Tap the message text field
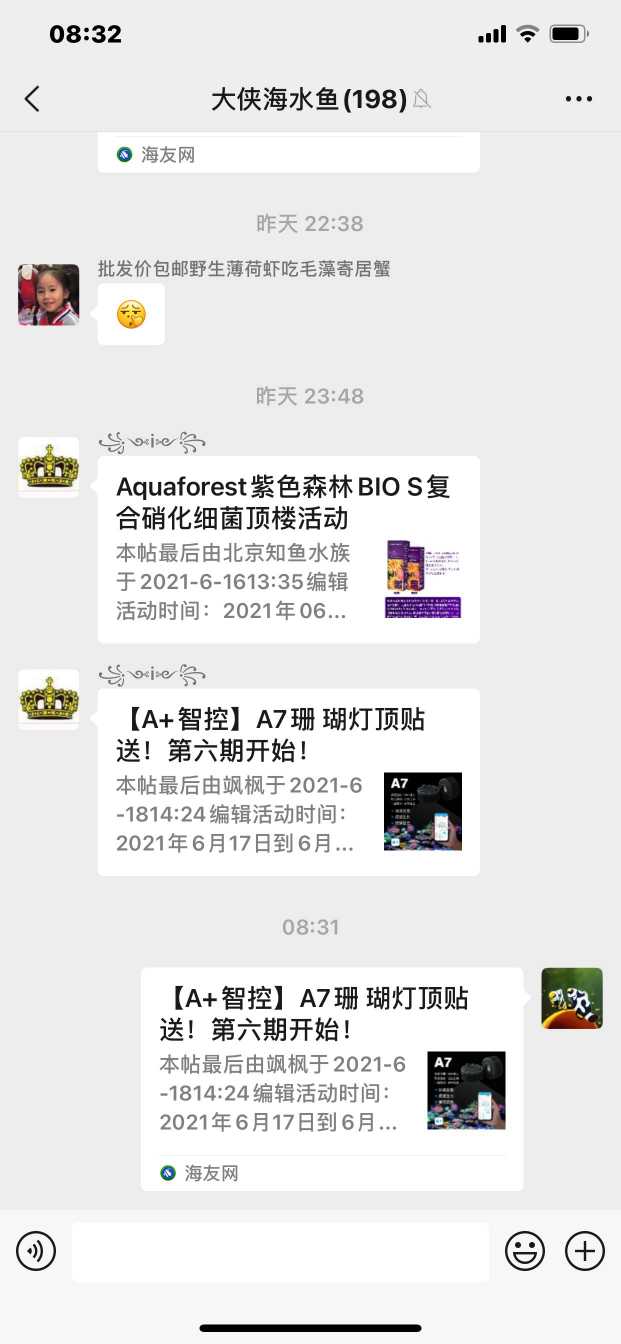The image size is (621, 1344). [x=280, y=1251]
